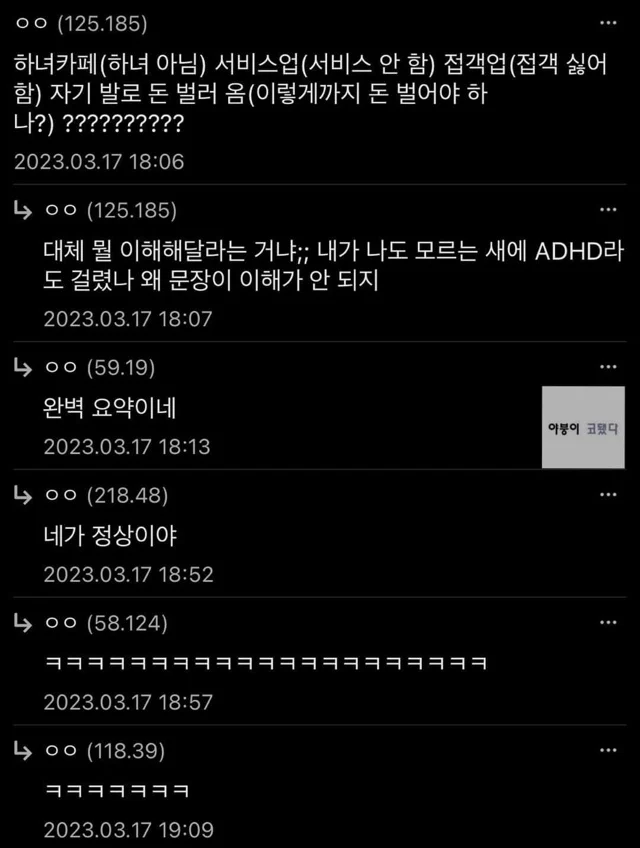Open overflow menu for the 118.39 reply
Image resolution: width=640 pixels, height=848 pixels.
[607, 749]
